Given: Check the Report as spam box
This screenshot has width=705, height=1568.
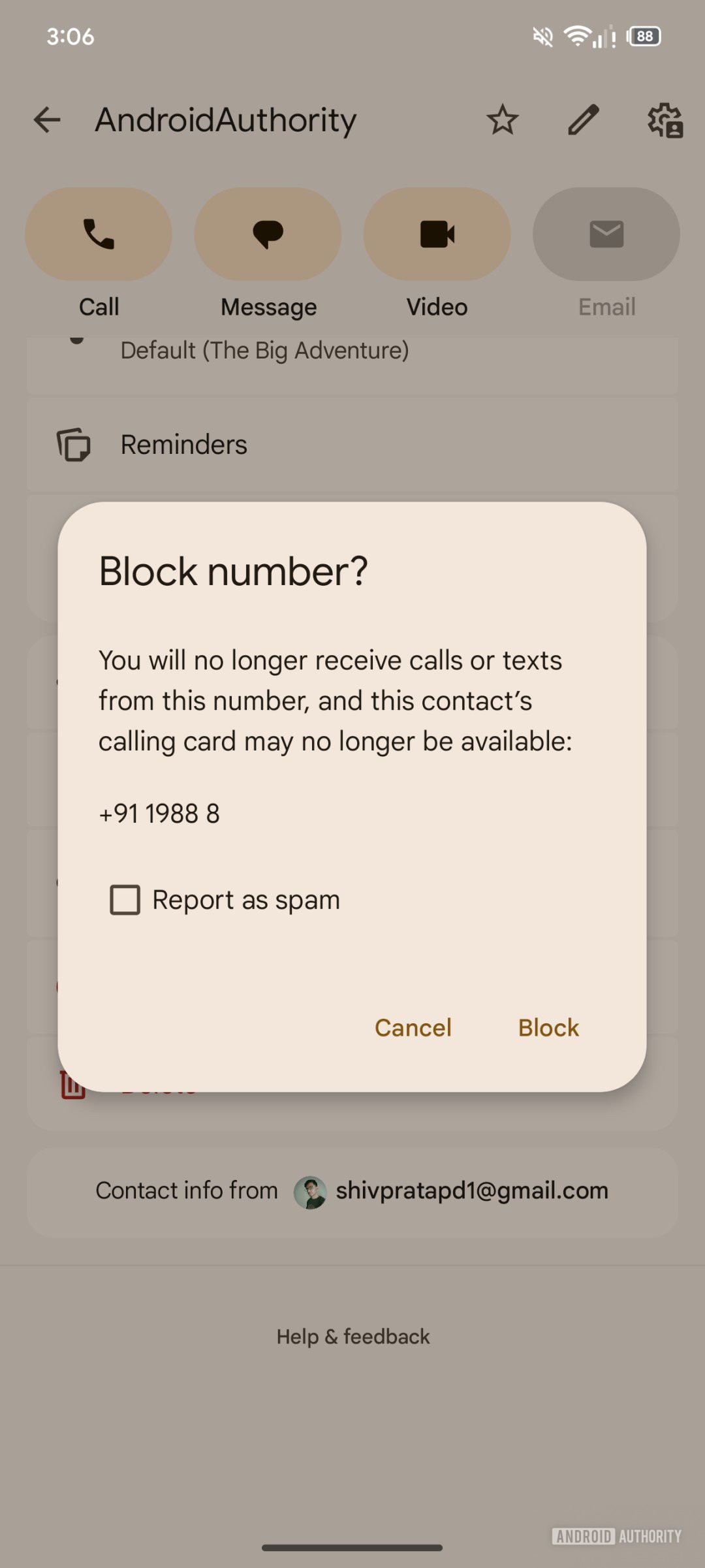Looking at the screenshot, I should click(x=125, y=900).
